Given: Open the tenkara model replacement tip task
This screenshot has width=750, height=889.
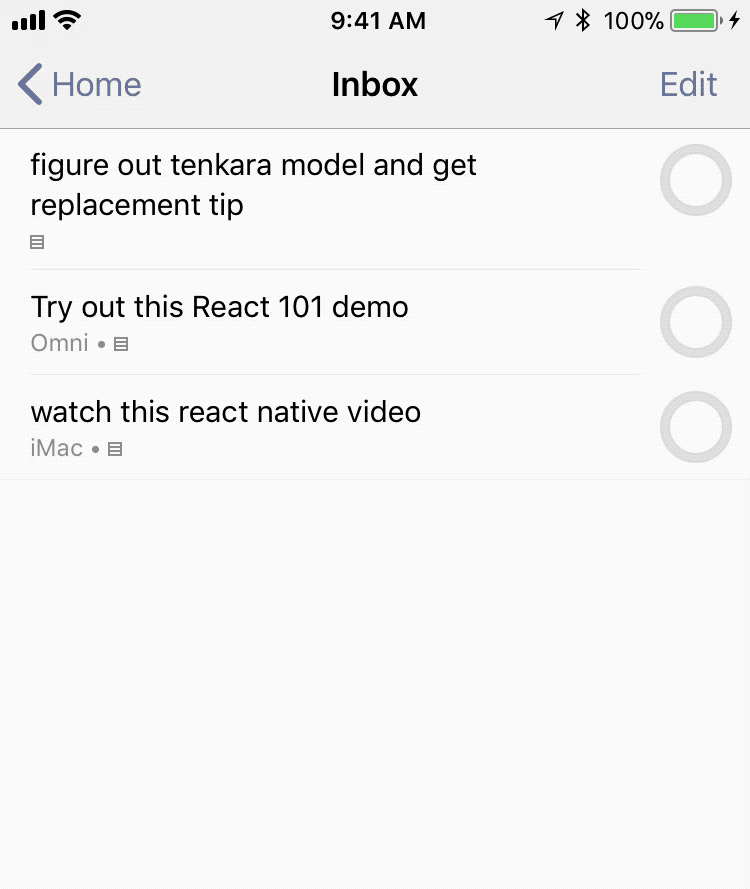Looking at the screenshot, I should [x=254, y=185].
